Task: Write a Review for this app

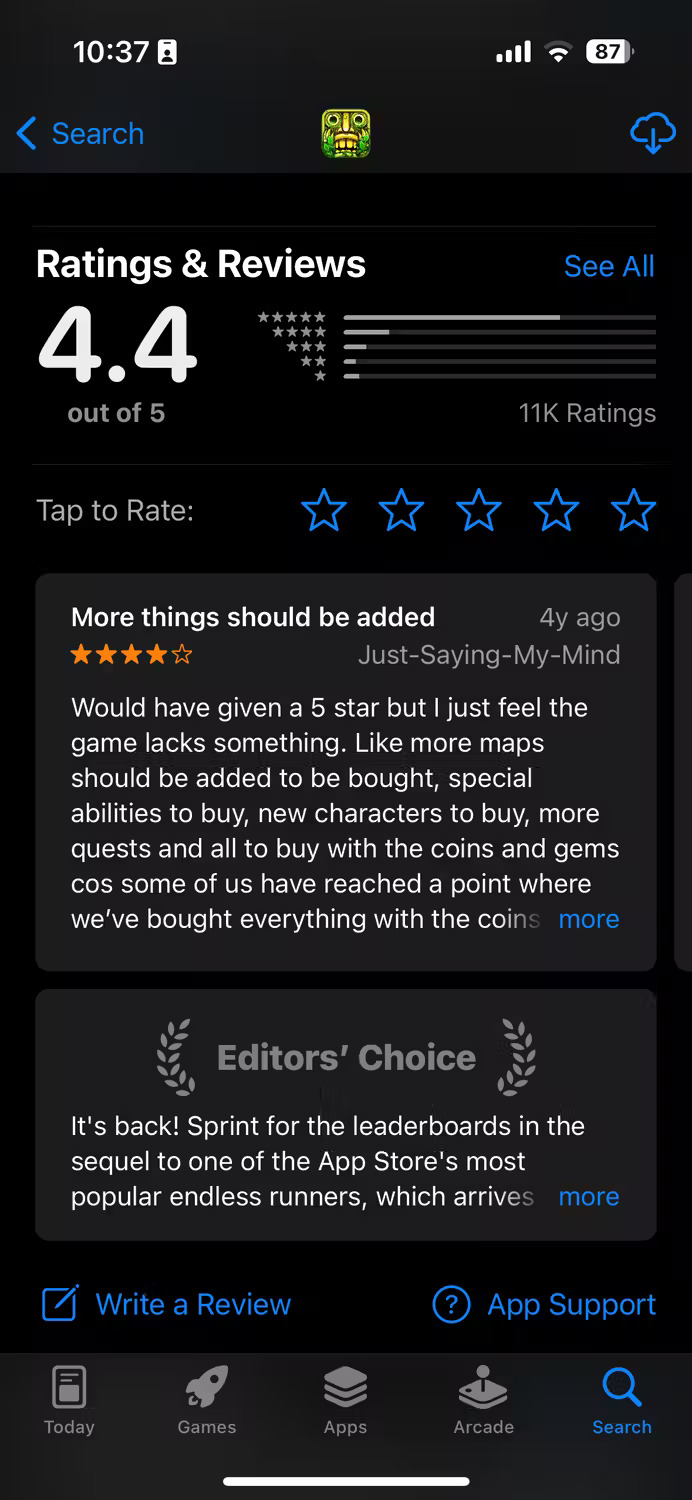Action: (x=166, y=1304)
